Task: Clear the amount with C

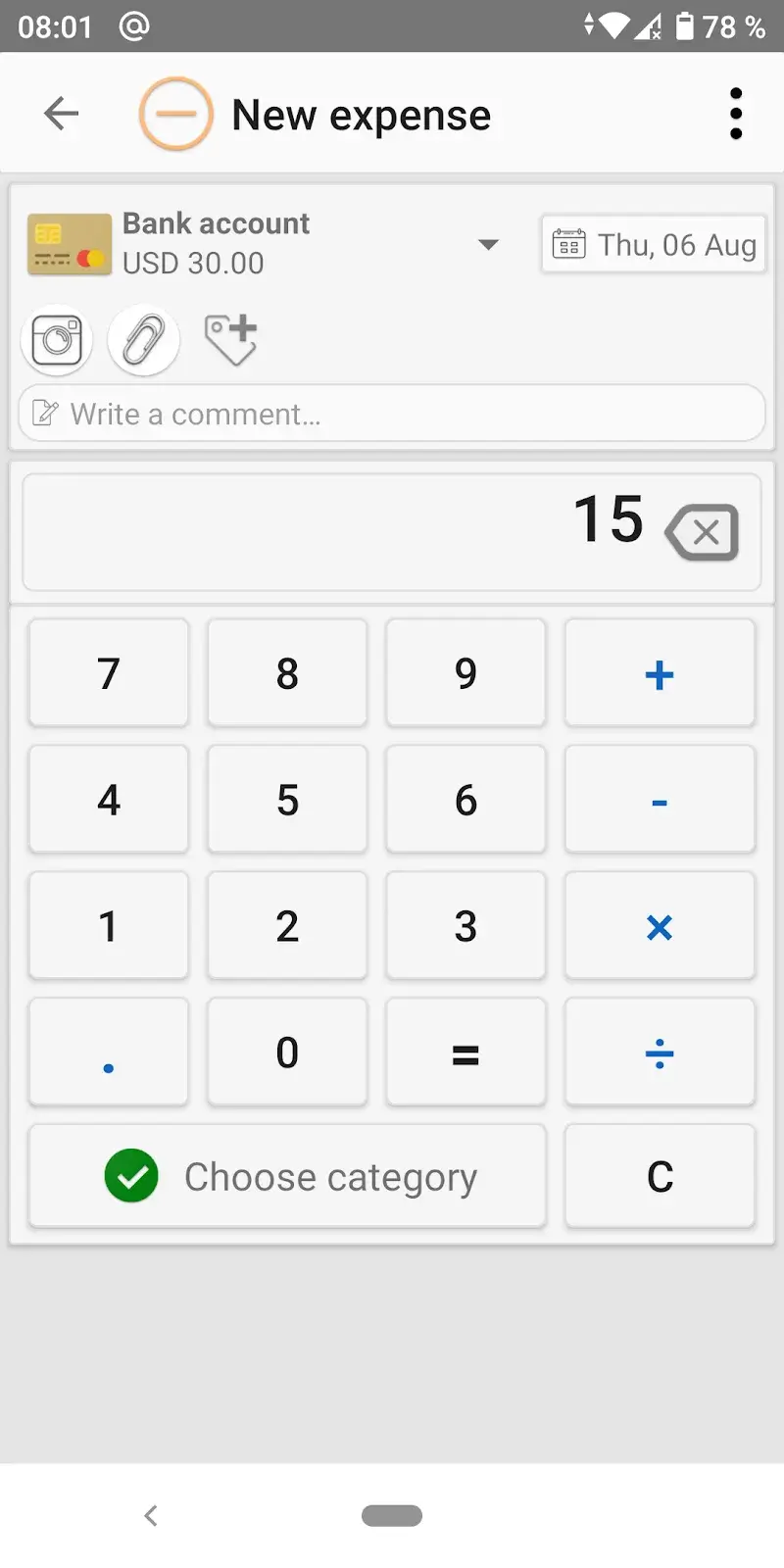Action: 660,1176
